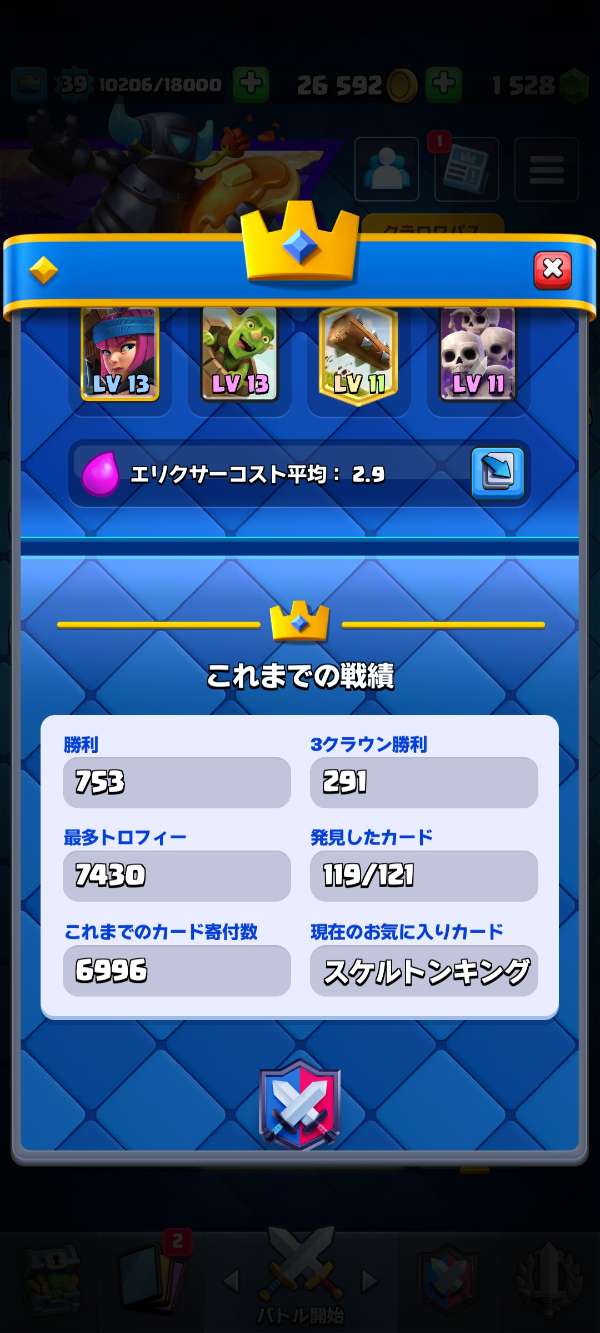Open the Log card LV 11
This screenshot has height=1333, width=600.
358,353
